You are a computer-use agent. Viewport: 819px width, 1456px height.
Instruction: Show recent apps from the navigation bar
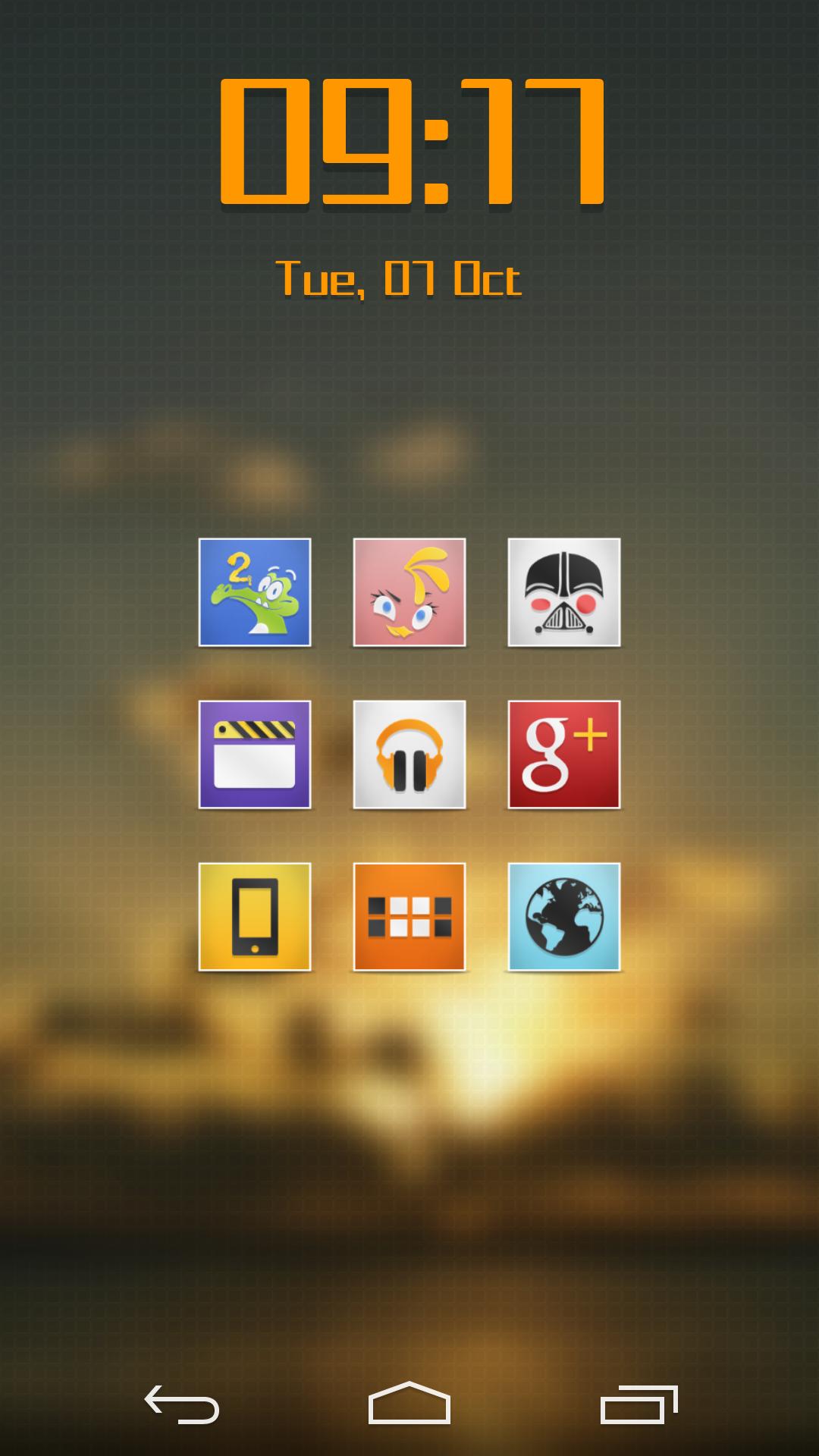[639, 1404]
